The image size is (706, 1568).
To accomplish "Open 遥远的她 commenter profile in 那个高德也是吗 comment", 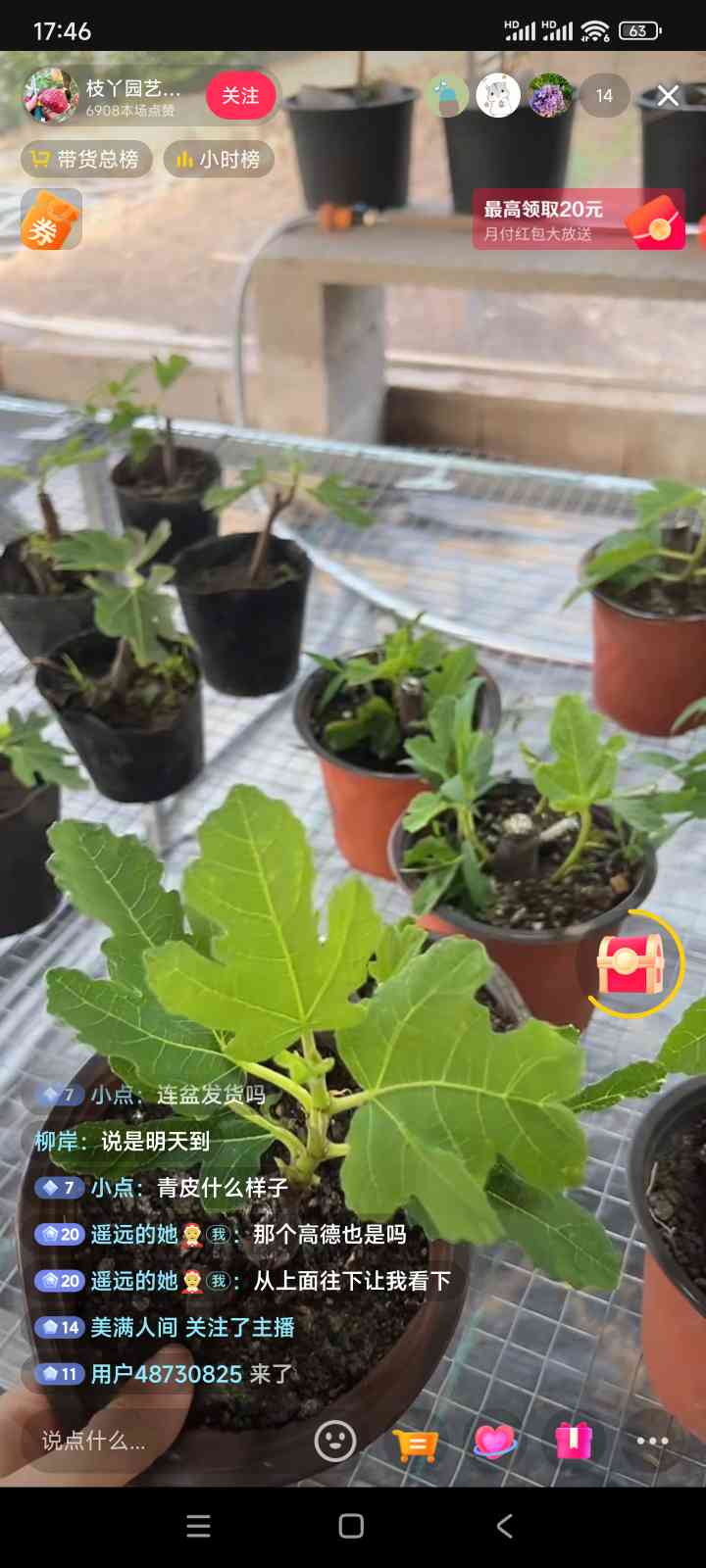I will pos(134,1235).
